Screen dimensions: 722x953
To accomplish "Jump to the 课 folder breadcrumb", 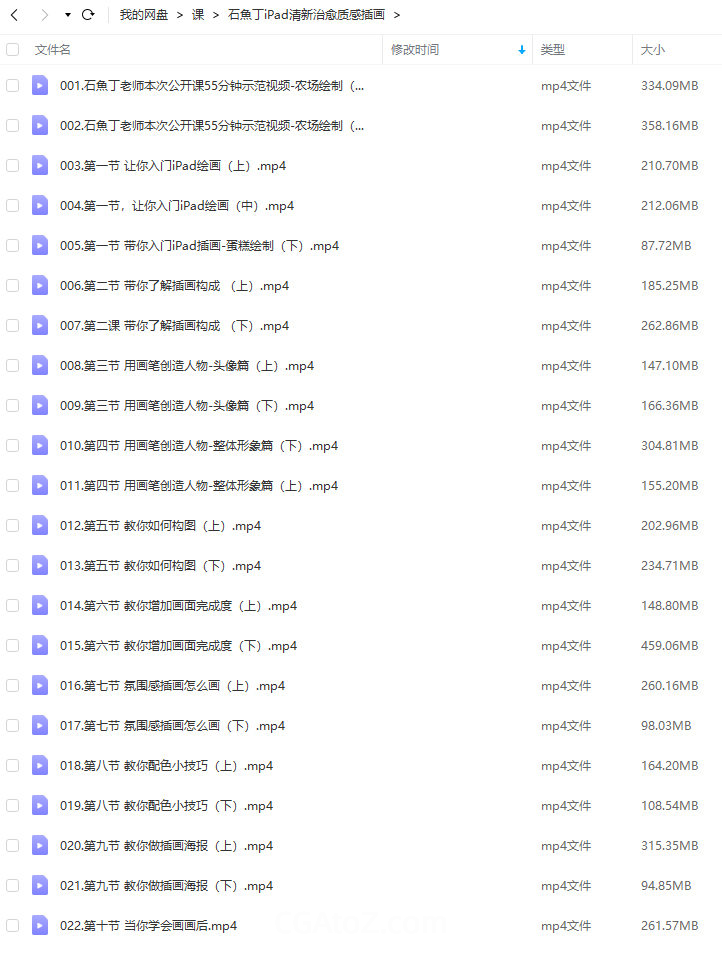I will 198,15.
